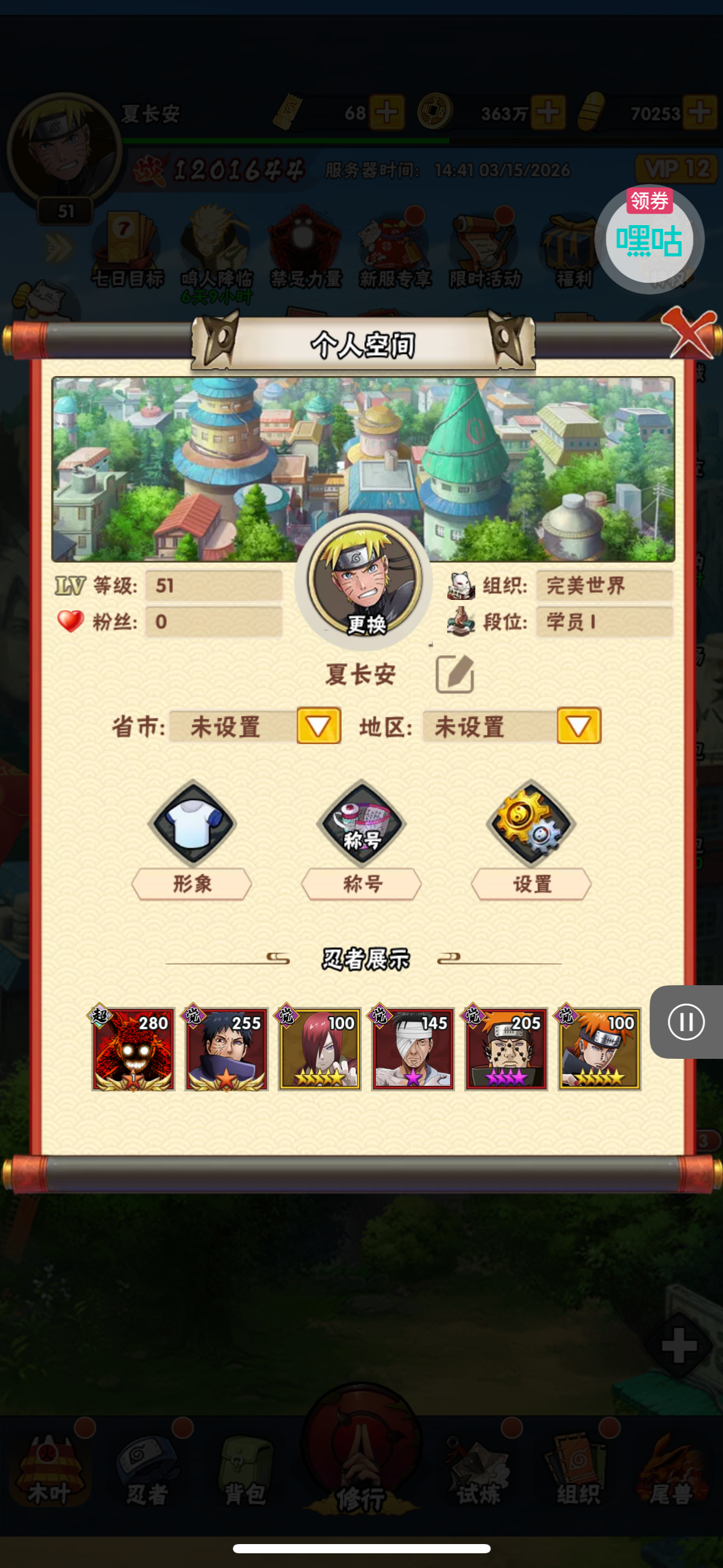The image size is (723, 1568).
Task: Tap the pause floating button
Action: click(x=686, y=1021)
